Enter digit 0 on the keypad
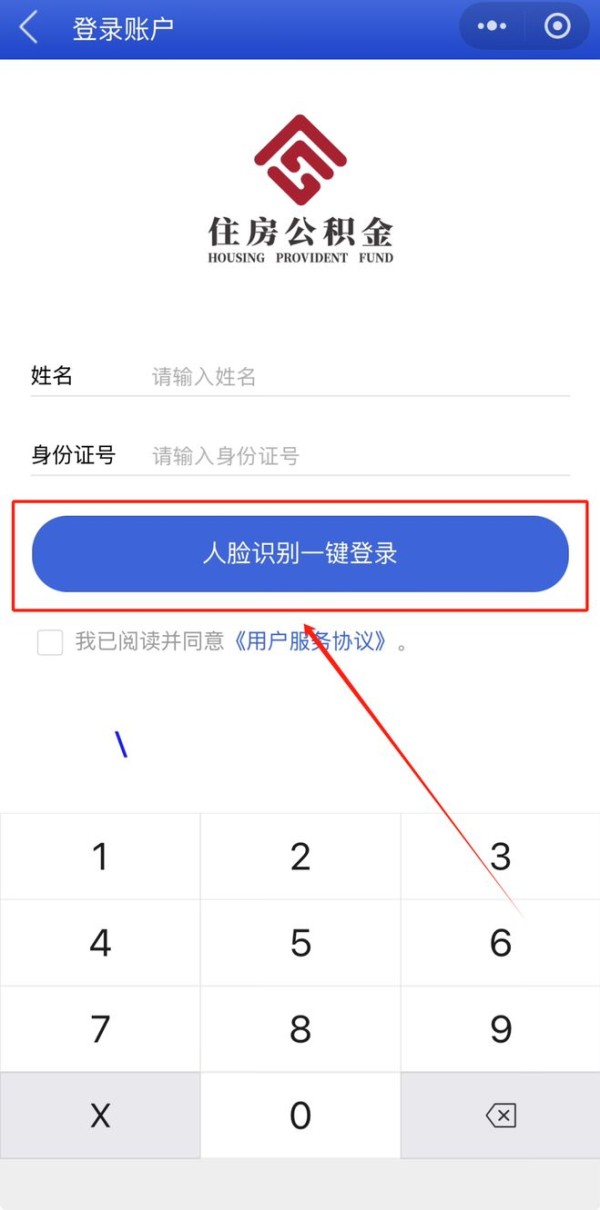The width and height of the screenshot is (600, 1210). 300,1115
